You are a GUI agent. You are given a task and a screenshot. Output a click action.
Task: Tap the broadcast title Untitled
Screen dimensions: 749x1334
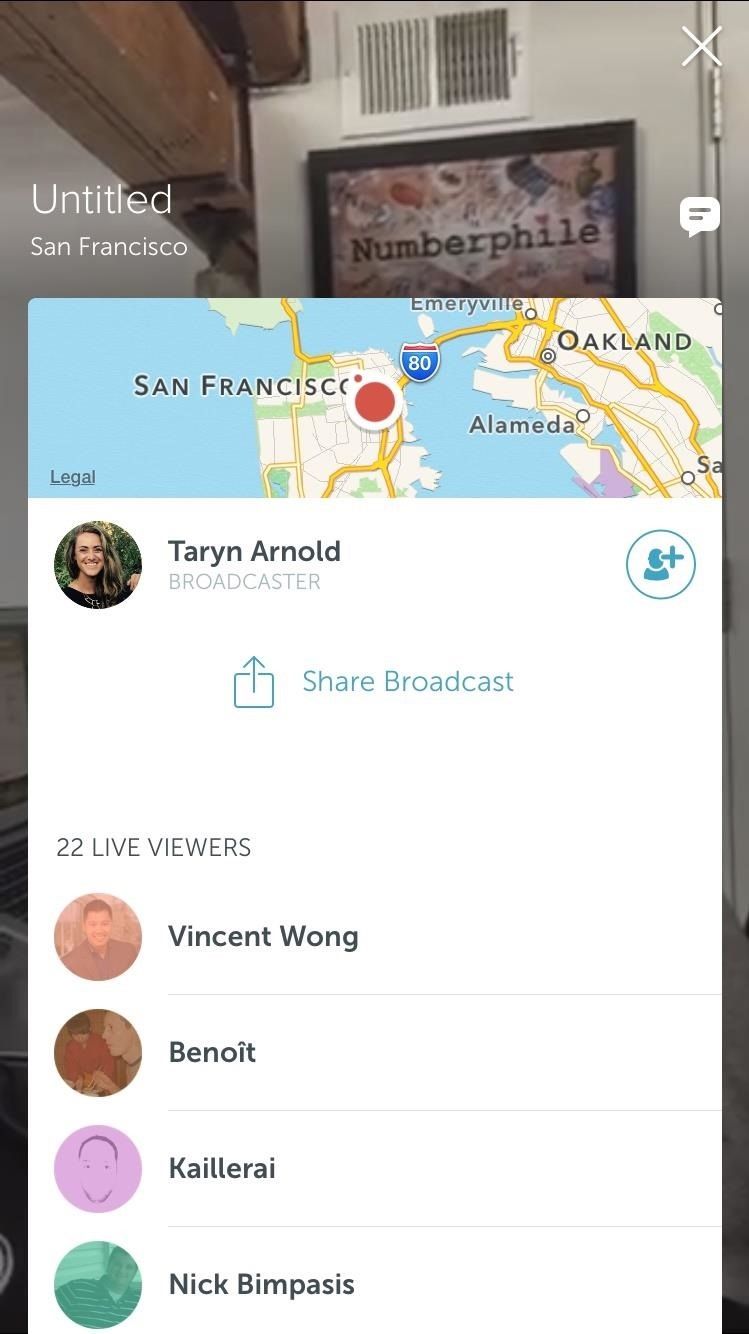[101, 199]
